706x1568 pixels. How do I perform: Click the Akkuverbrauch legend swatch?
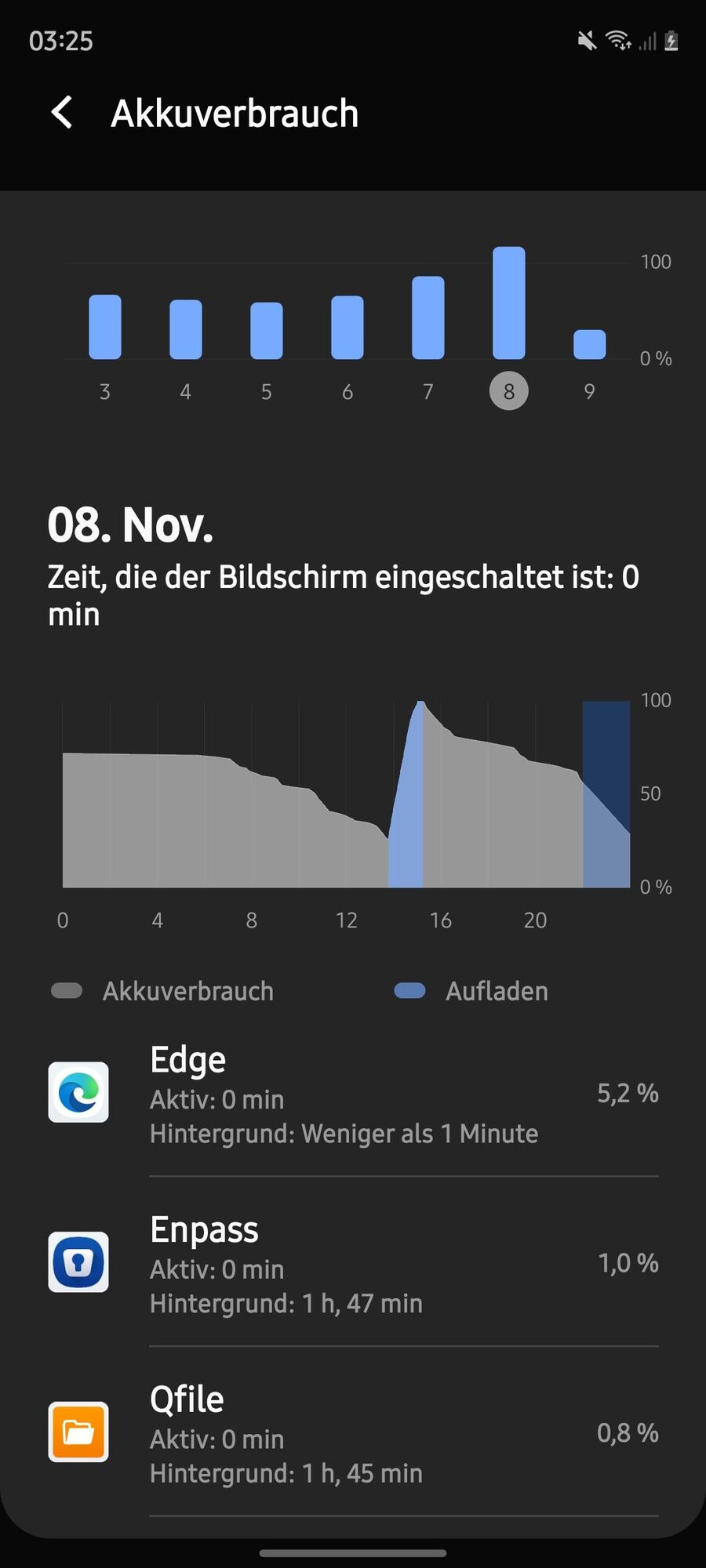point(67,990)
